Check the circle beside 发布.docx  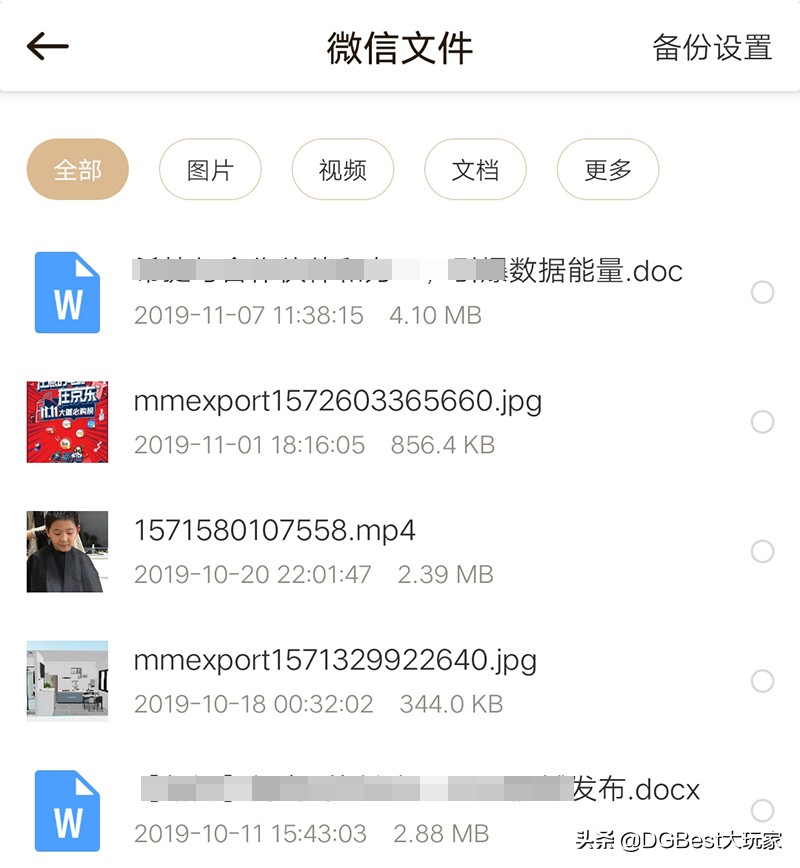[764, 810]
